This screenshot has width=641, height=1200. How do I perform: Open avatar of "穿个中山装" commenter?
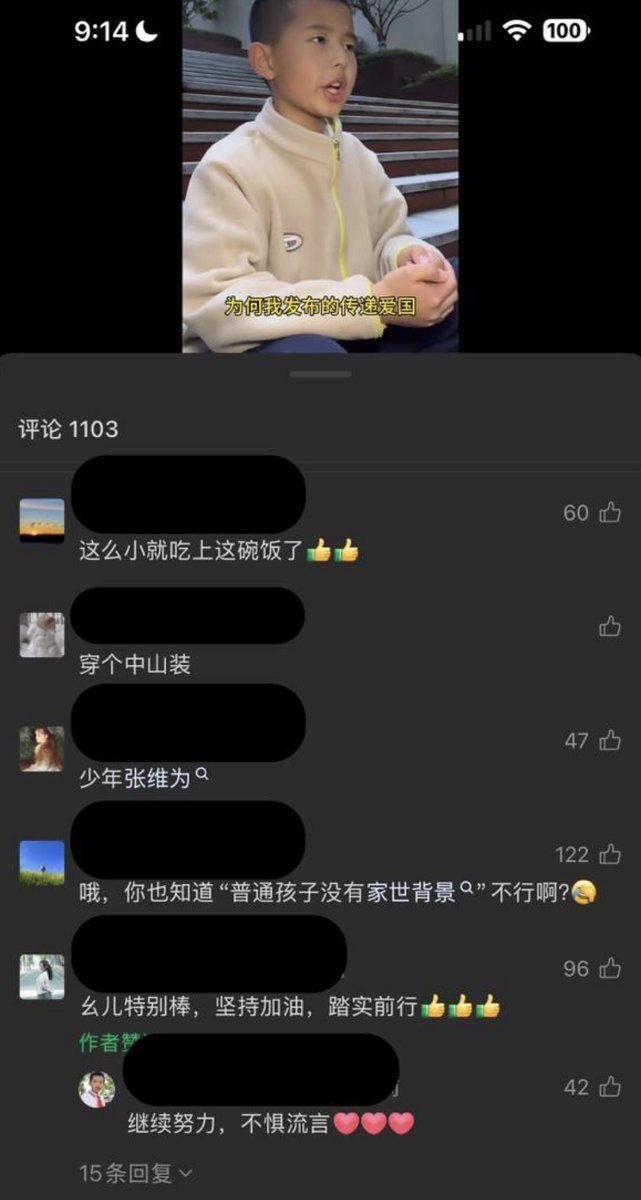point(42,634)
